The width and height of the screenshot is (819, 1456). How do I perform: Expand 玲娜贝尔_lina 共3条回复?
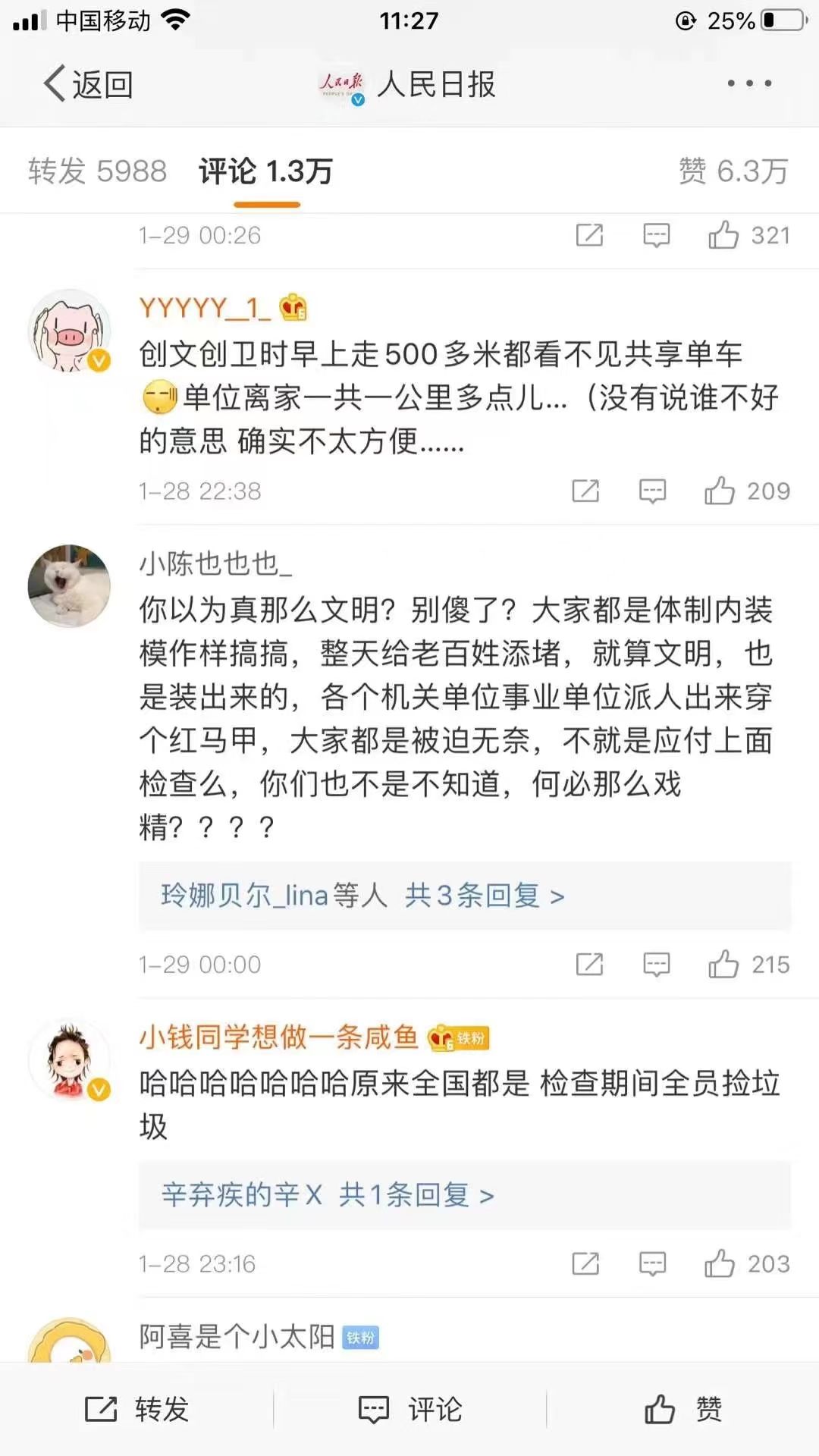pyautogui.click(x=362, y=896)
